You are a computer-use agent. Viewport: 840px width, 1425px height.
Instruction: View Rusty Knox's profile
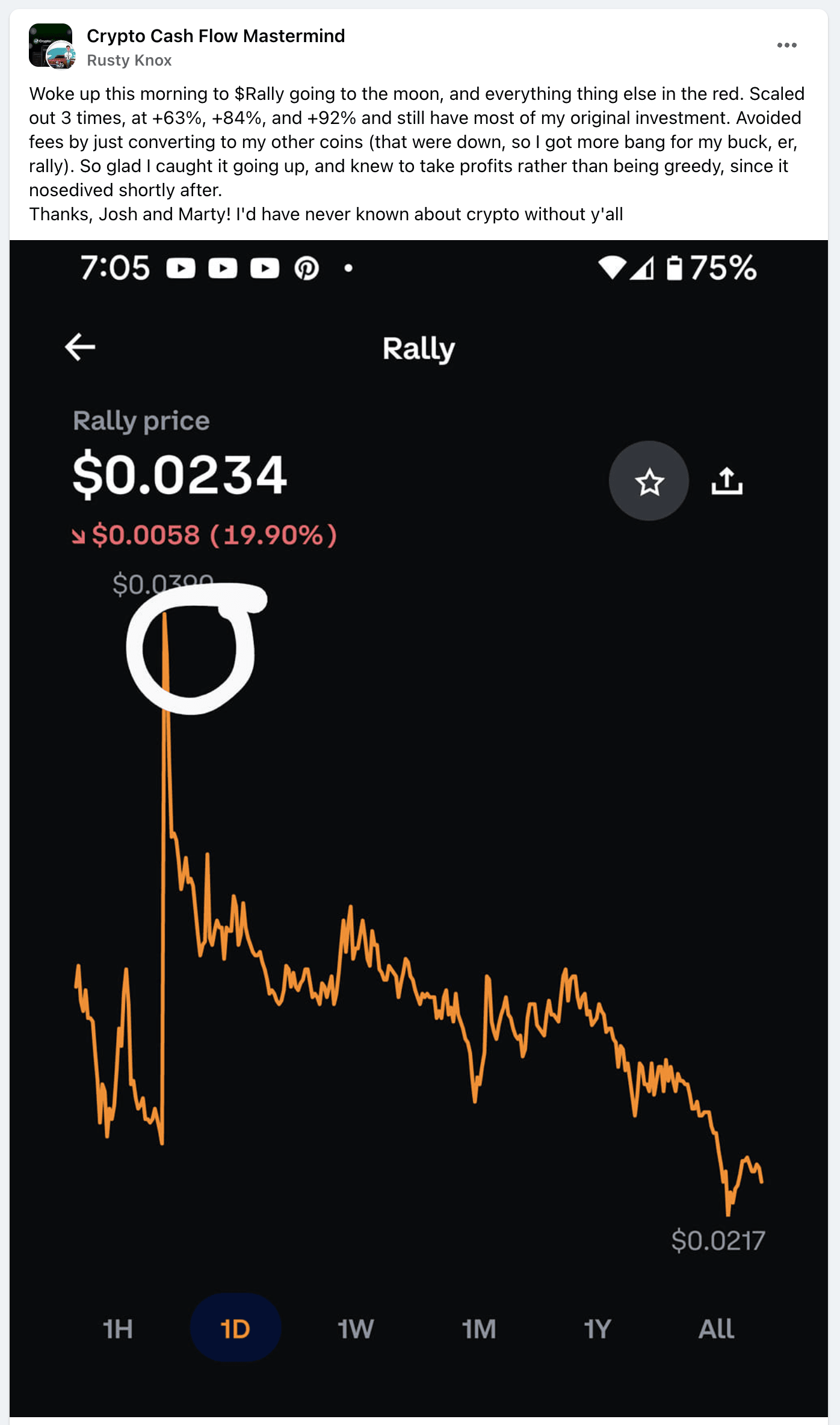pyautogui.click(x=129, y=60)
